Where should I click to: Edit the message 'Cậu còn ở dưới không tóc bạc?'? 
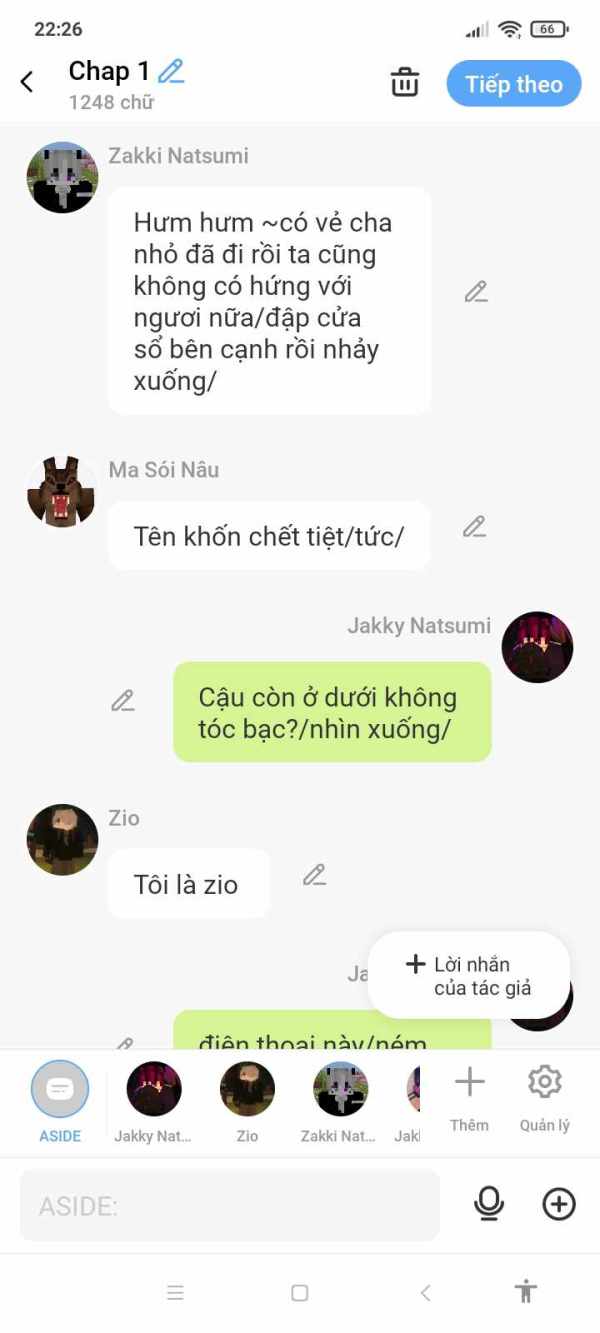(123, 700)
